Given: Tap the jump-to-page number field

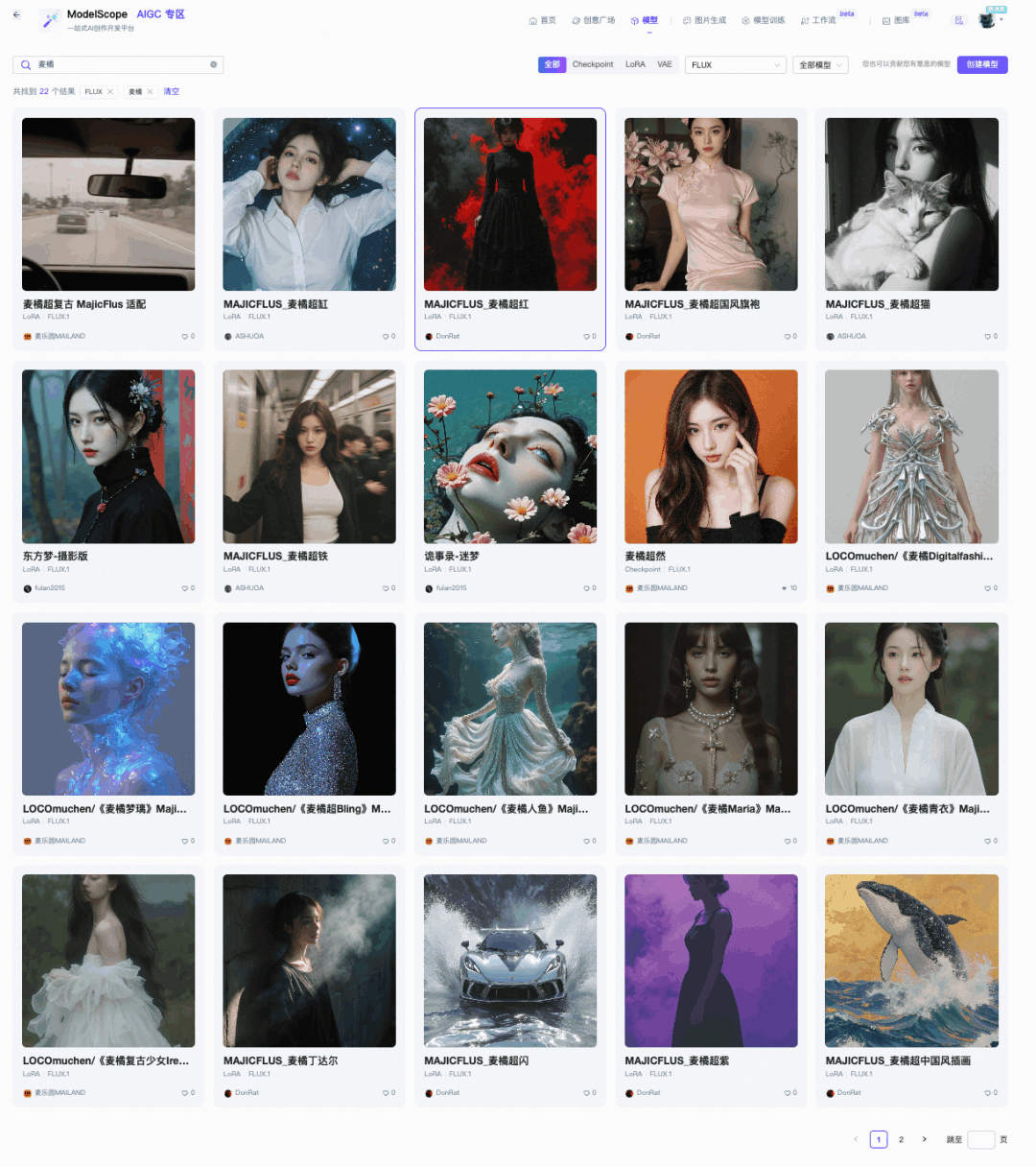Looking at the screenshot, I should pos(980,1139).
